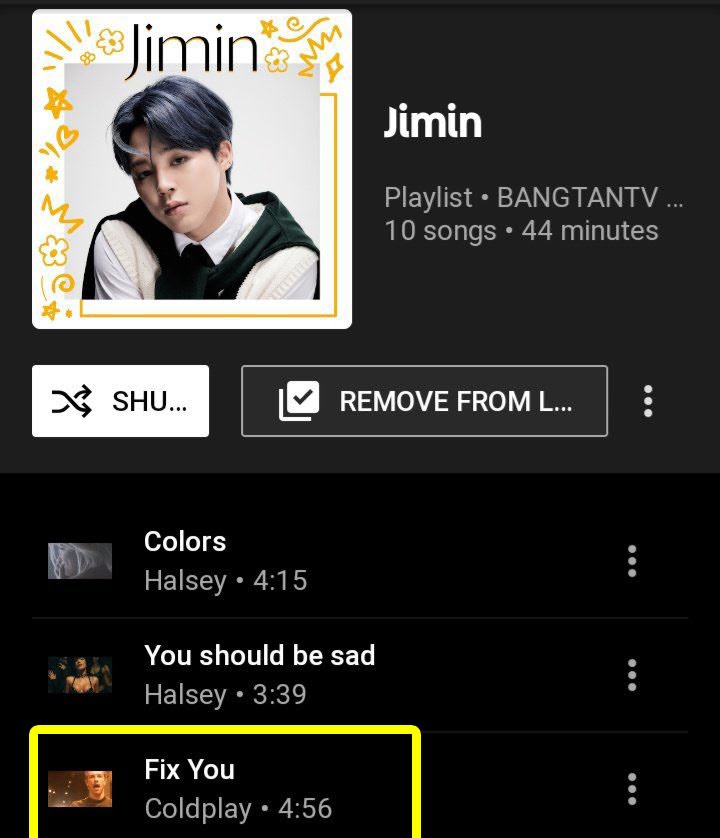
Task: Open playlist overflow menu beside Remove button
Action: [x=648, y=401]
